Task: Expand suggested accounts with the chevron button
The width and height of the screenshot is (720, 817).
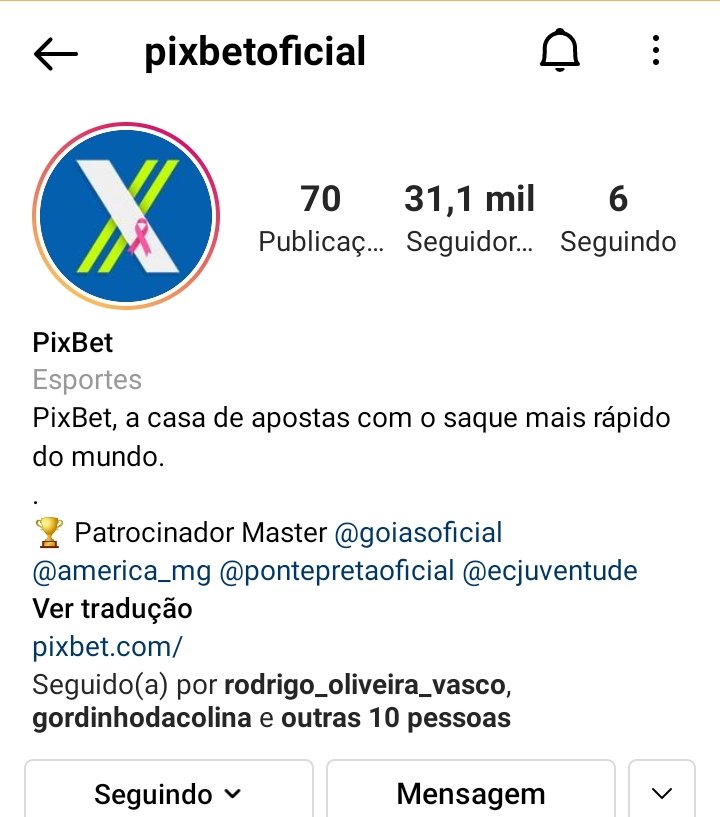Action: tap(661, 793)
